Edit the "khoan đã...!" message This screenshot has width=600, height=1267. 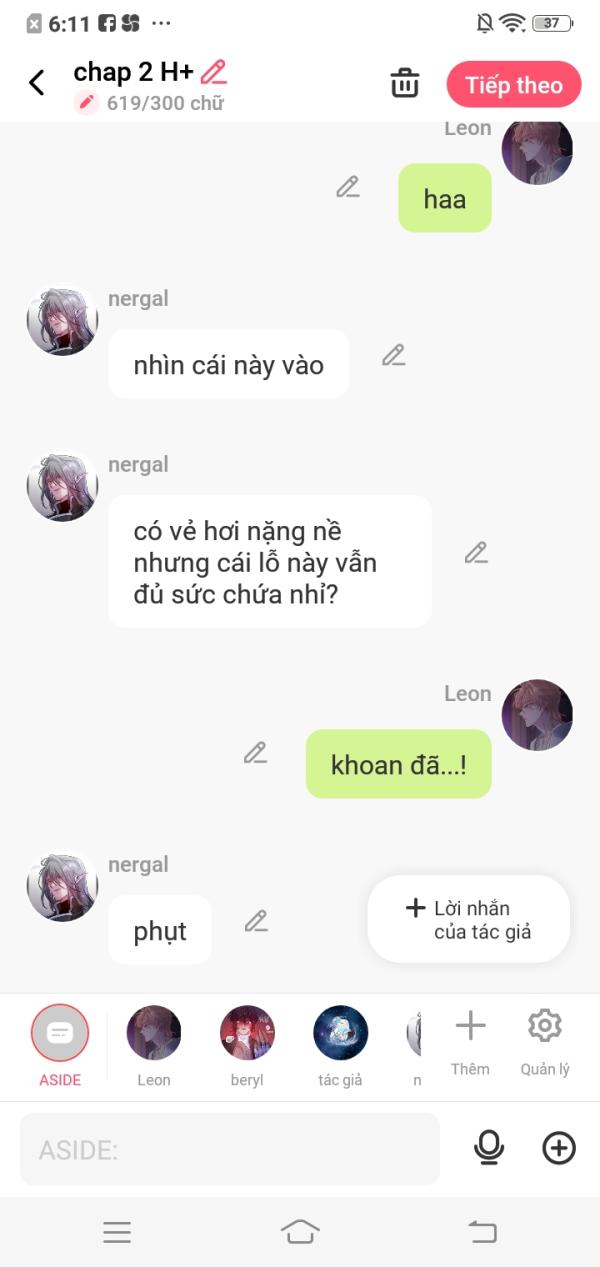coord(256,753)
